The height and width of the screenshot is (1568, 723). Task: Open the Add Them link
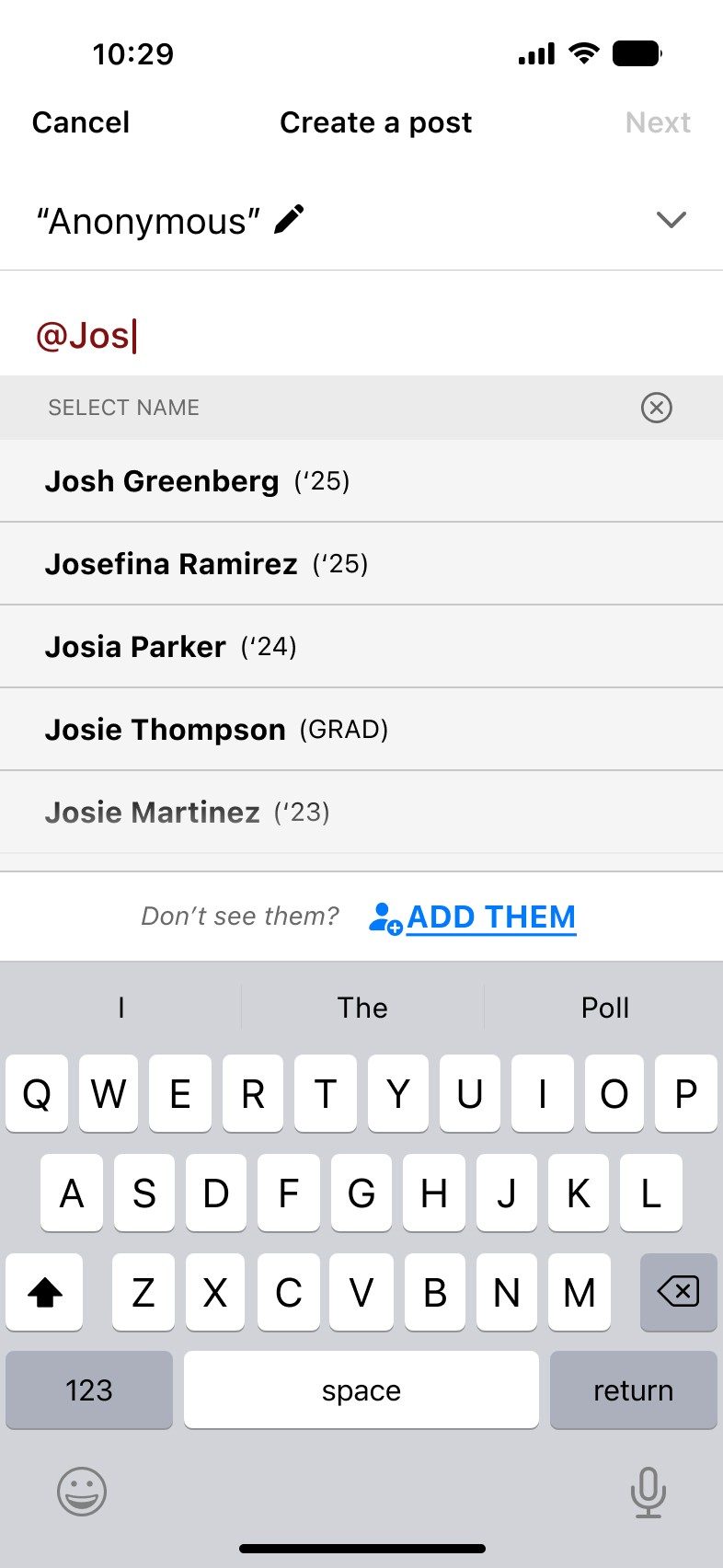[490, 917]
